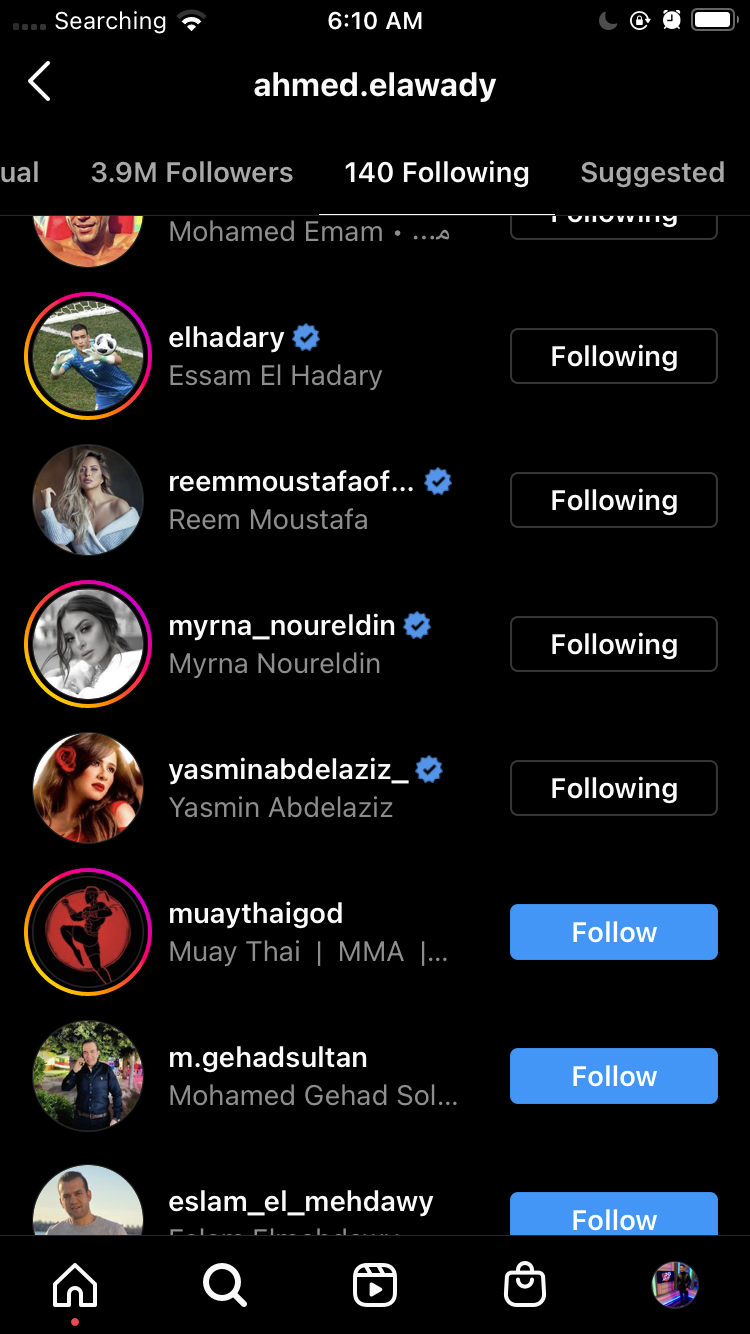Follow eslam_el_mehdawy
750x1334 pixels.
pyautogui.click(x=613, y=1215)
